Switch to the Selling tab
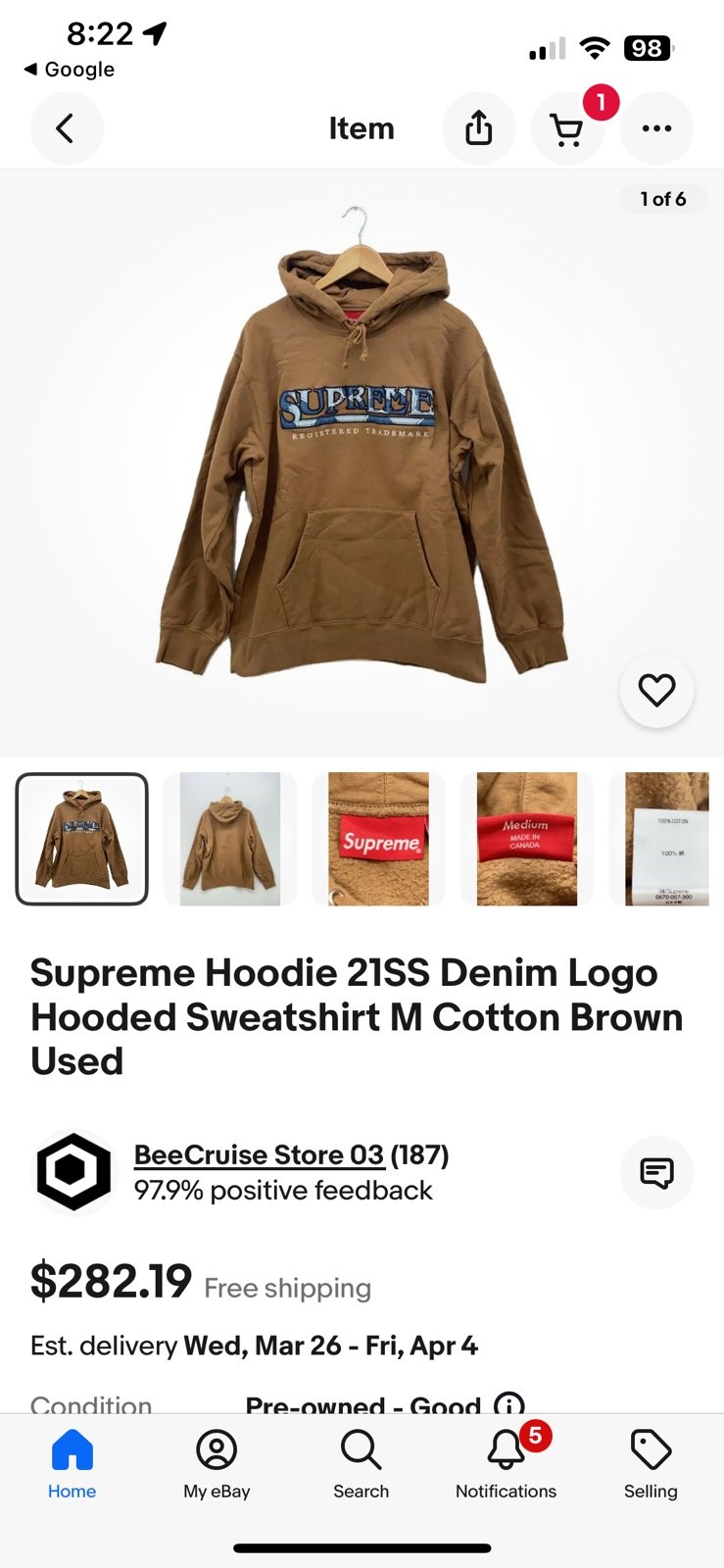The height and width of the screenshot is (1568, 724). click(x=651, y=1464)
